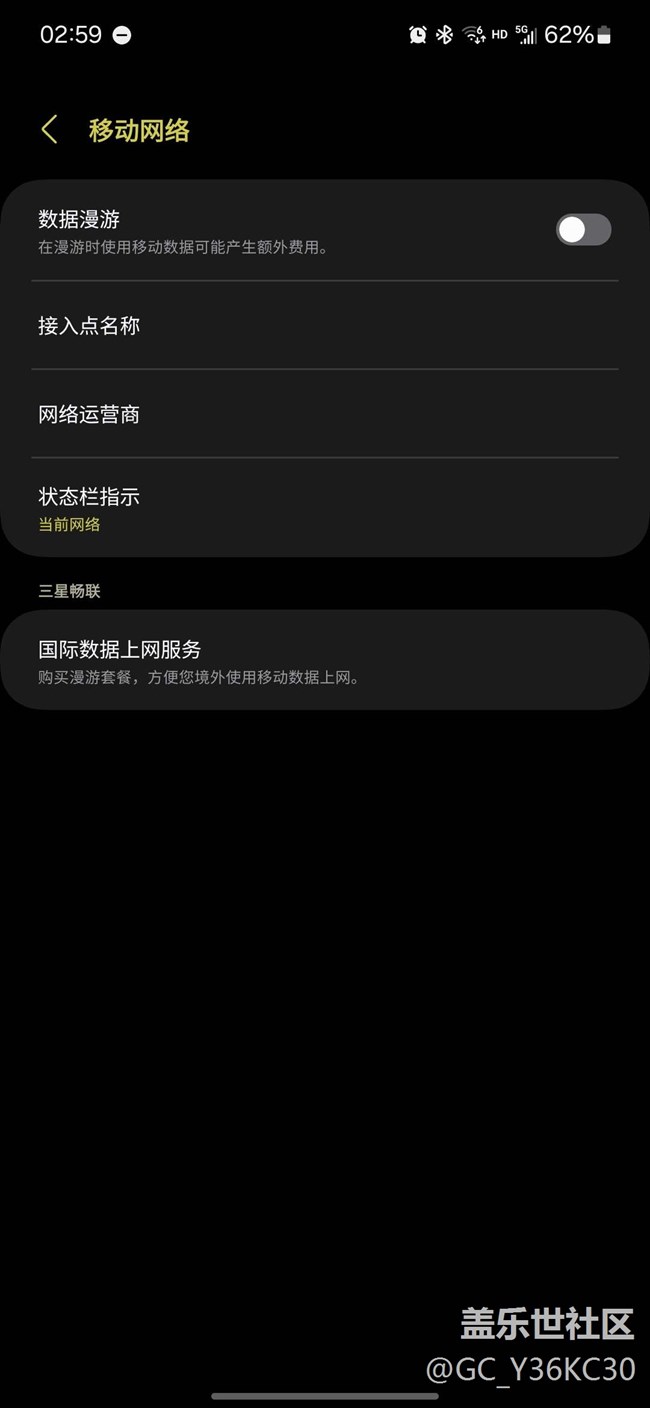Open 国际数据上网服务

click(325, 660)
